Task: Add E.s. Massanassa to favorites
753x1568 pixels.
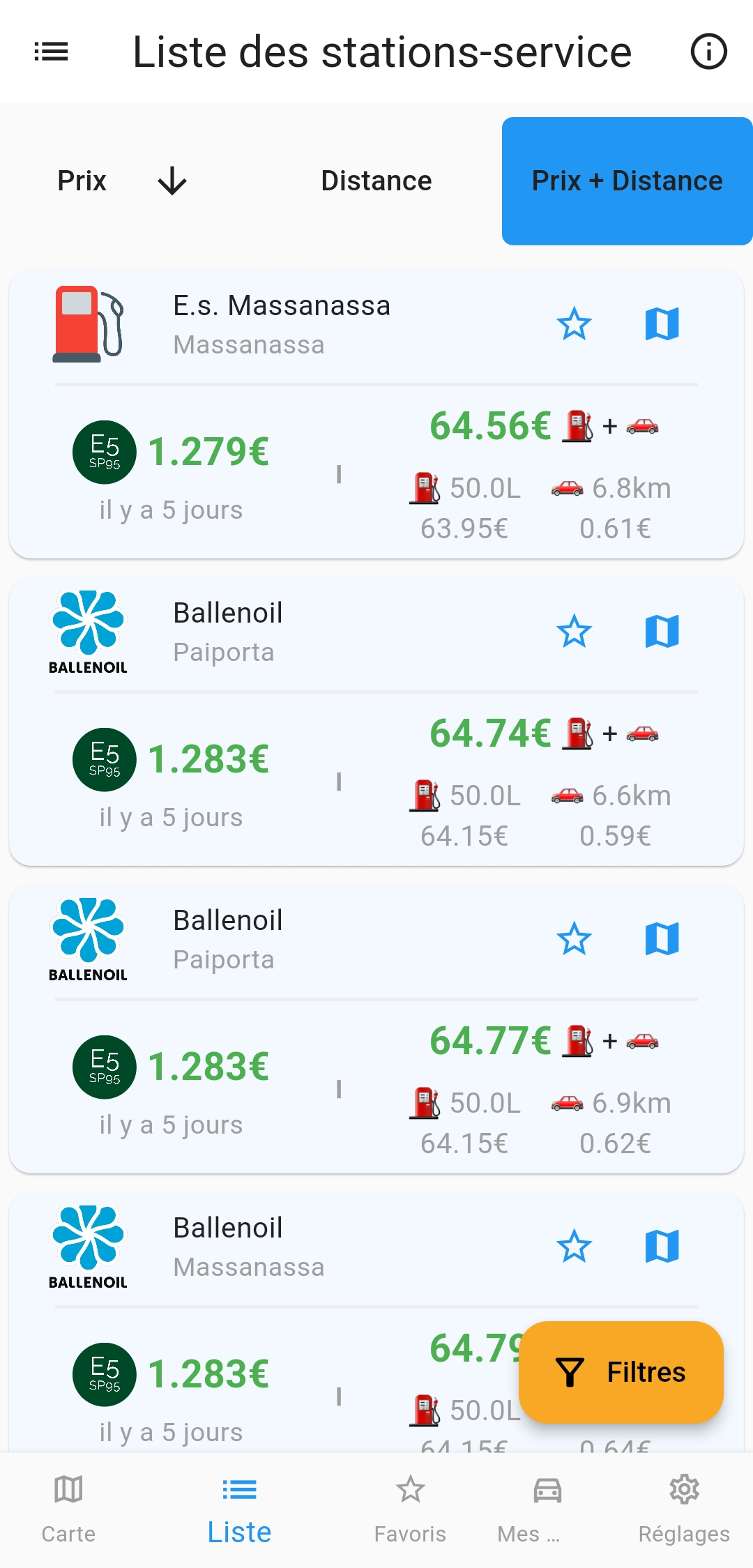Action: 574,324
